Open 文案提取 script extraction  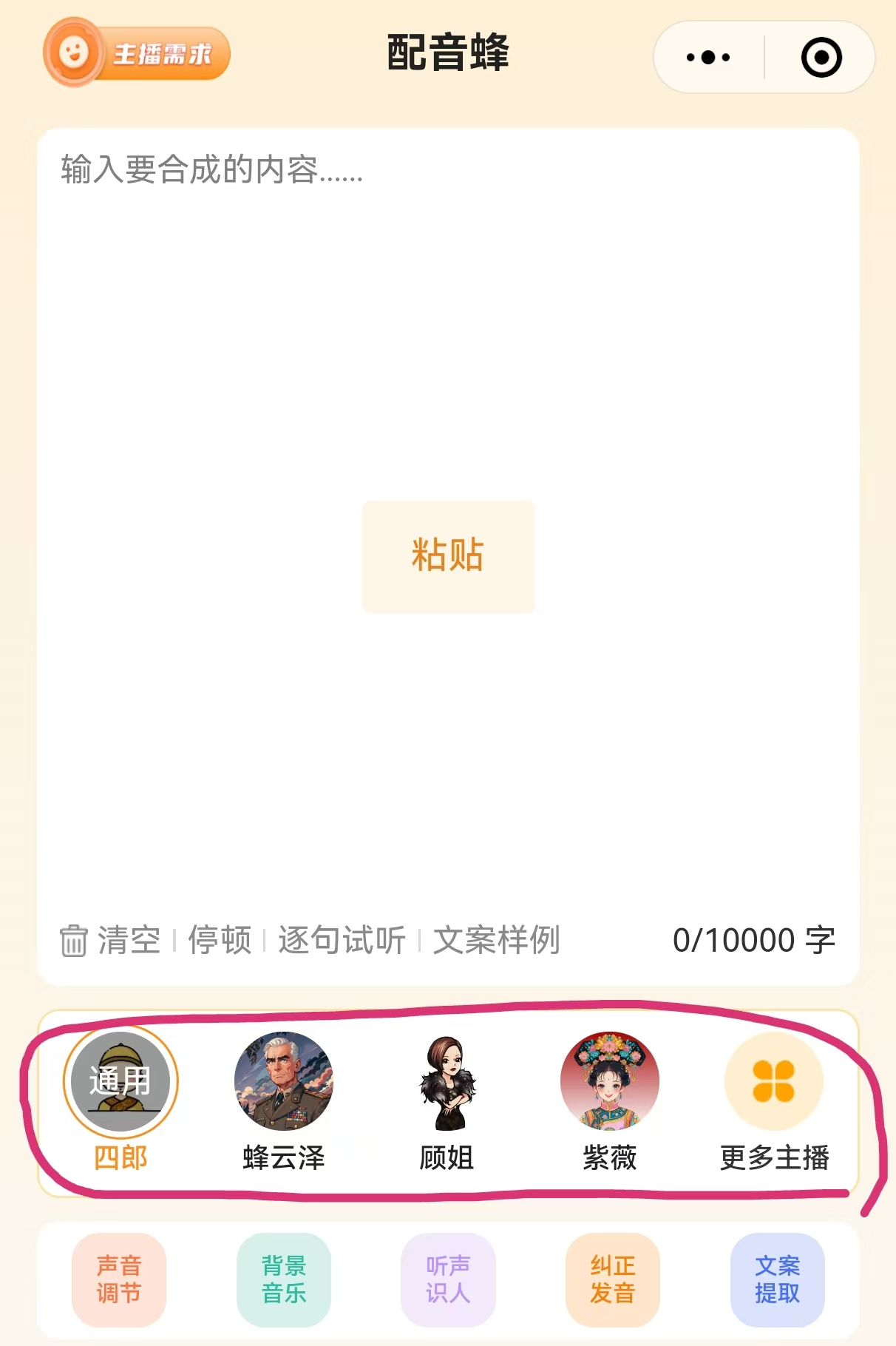tap(777, 1279)
